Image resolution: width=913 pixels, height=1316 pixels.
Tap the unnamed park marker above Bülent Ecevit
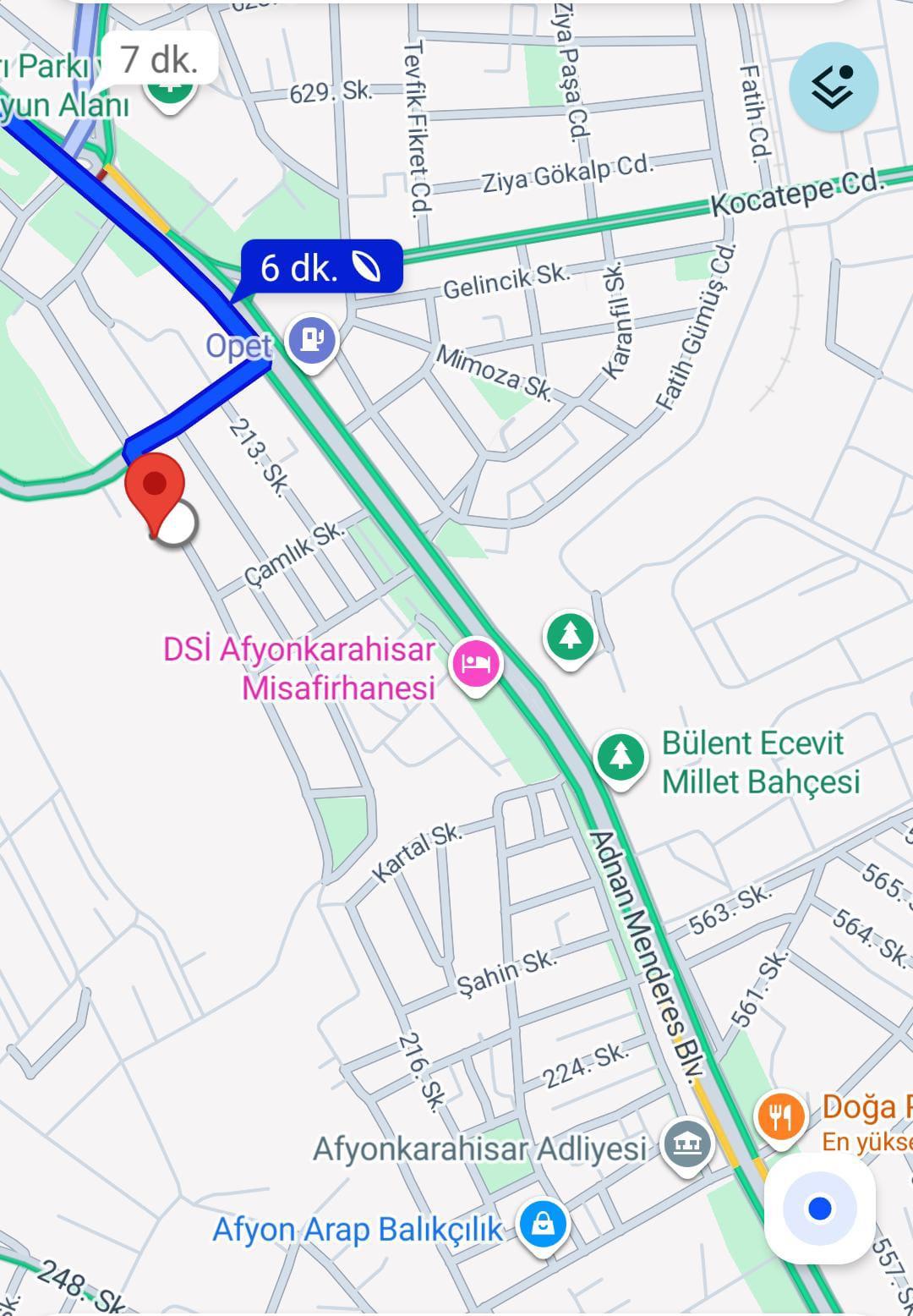571,638
